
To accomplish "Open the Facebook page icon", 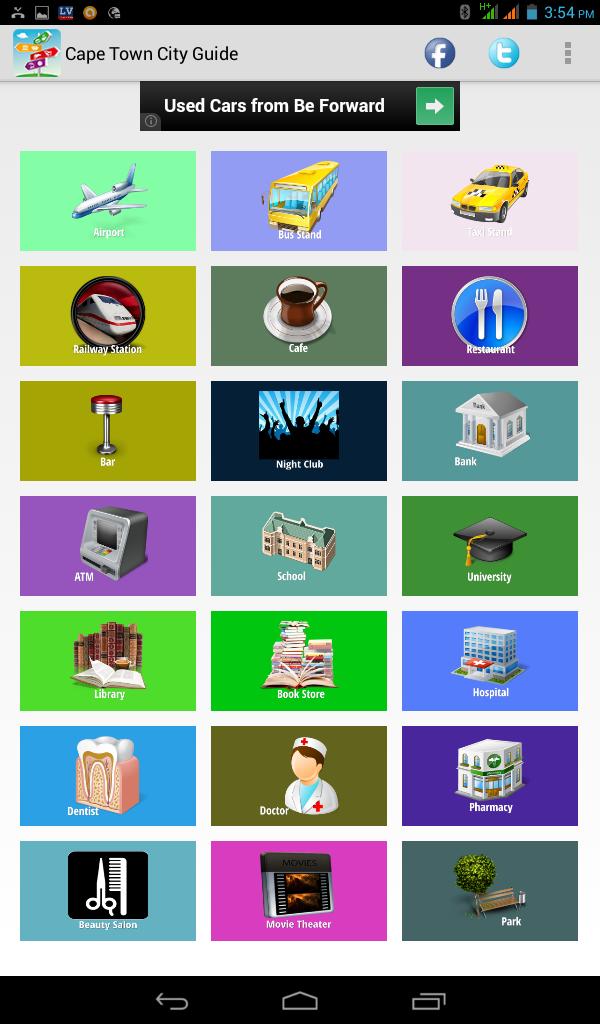I will (x=439, y=53).
